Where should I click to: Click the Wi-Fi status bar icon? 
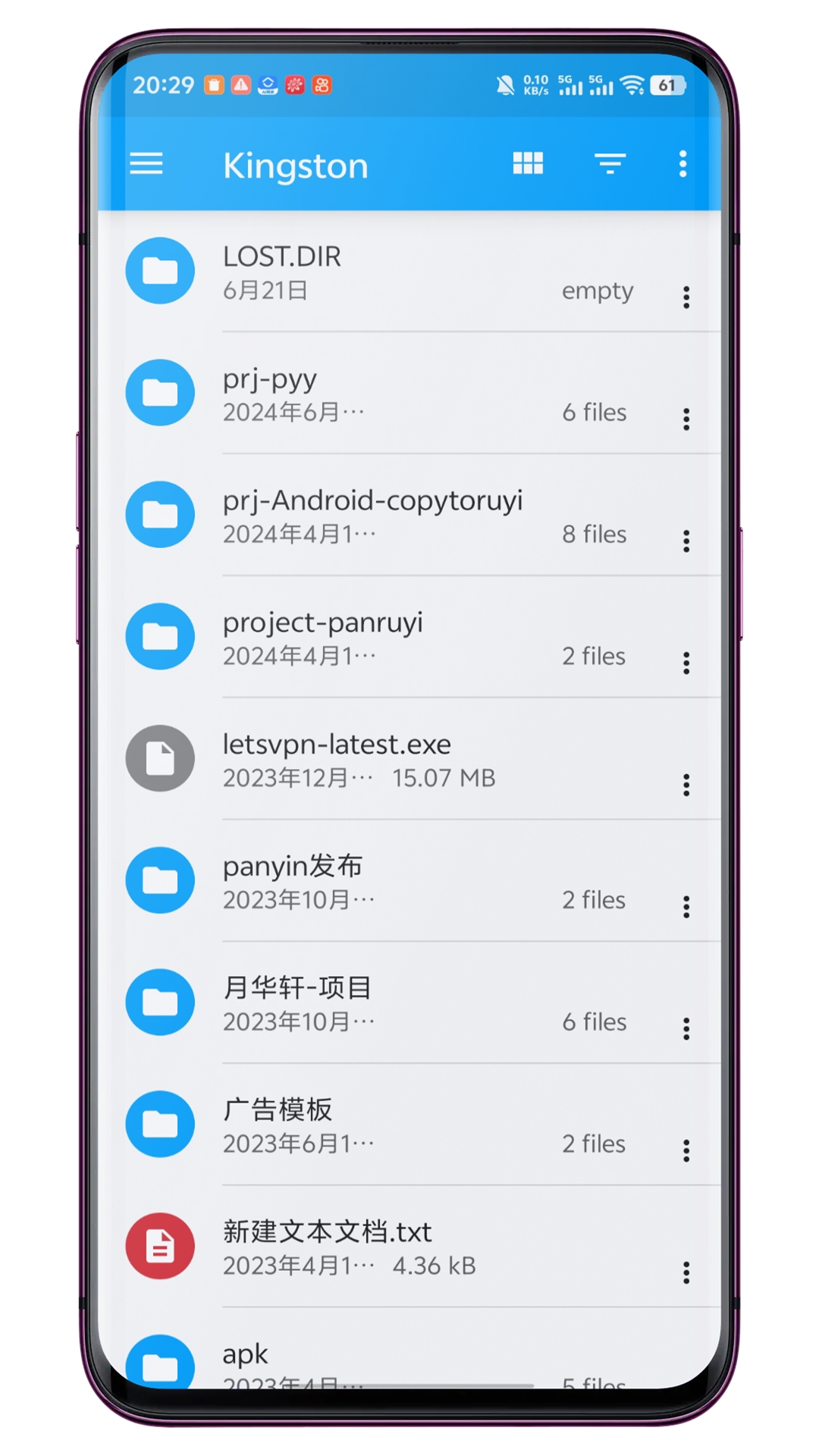tap(634, 86)
